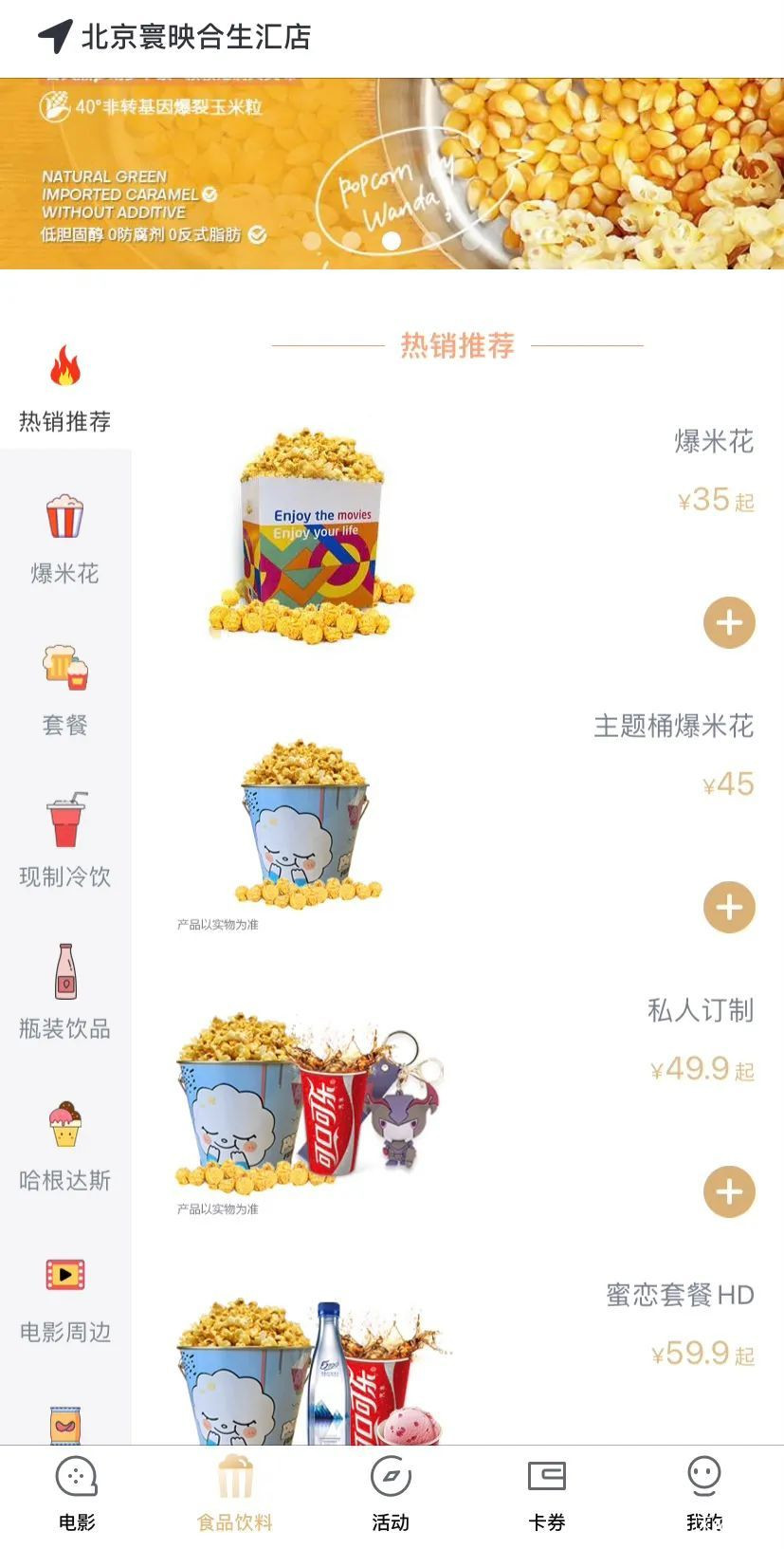
Task: Add 主题桶爆米花 to cart
Action: click(x=728, y=908)
